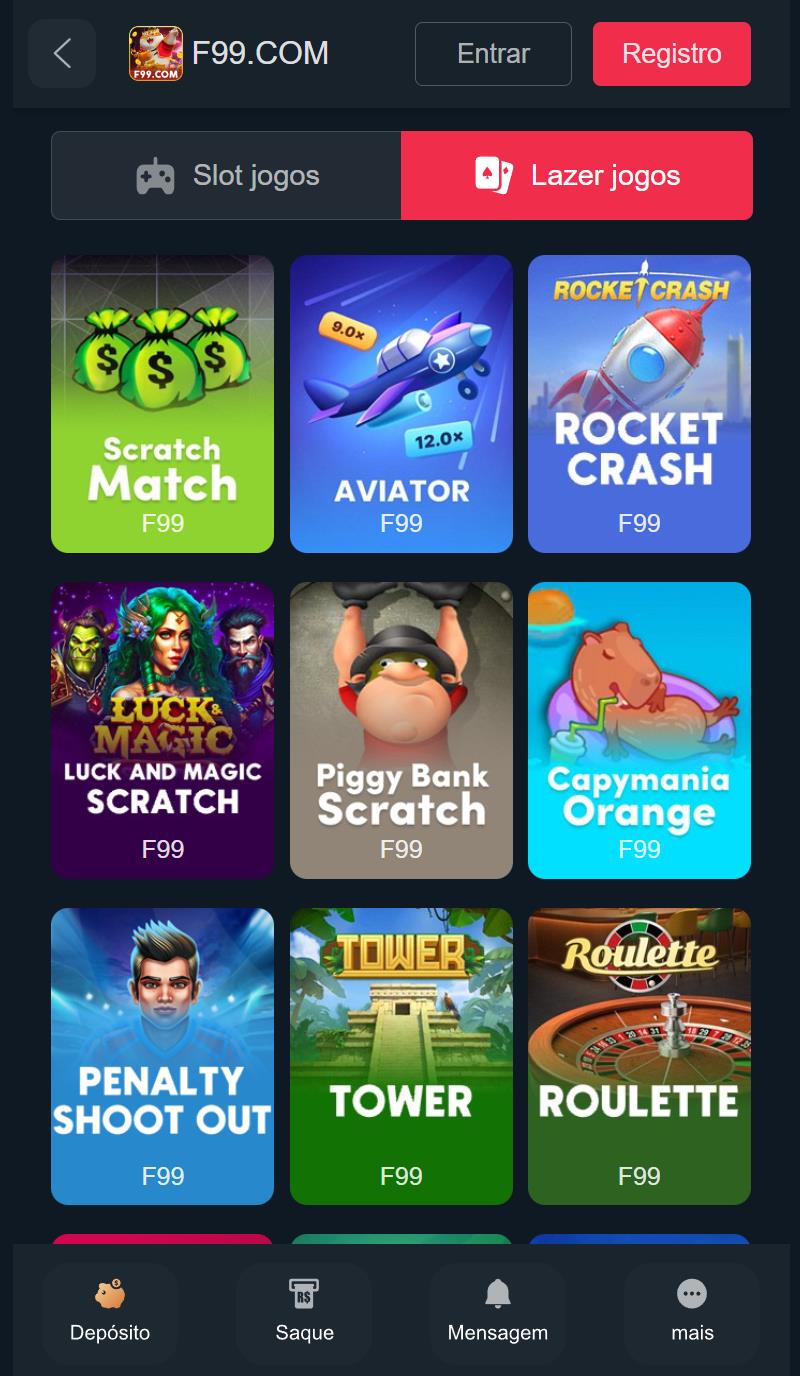Tap the Entrar login button
Screen dimensions: 800x1376
coord(493,53)
